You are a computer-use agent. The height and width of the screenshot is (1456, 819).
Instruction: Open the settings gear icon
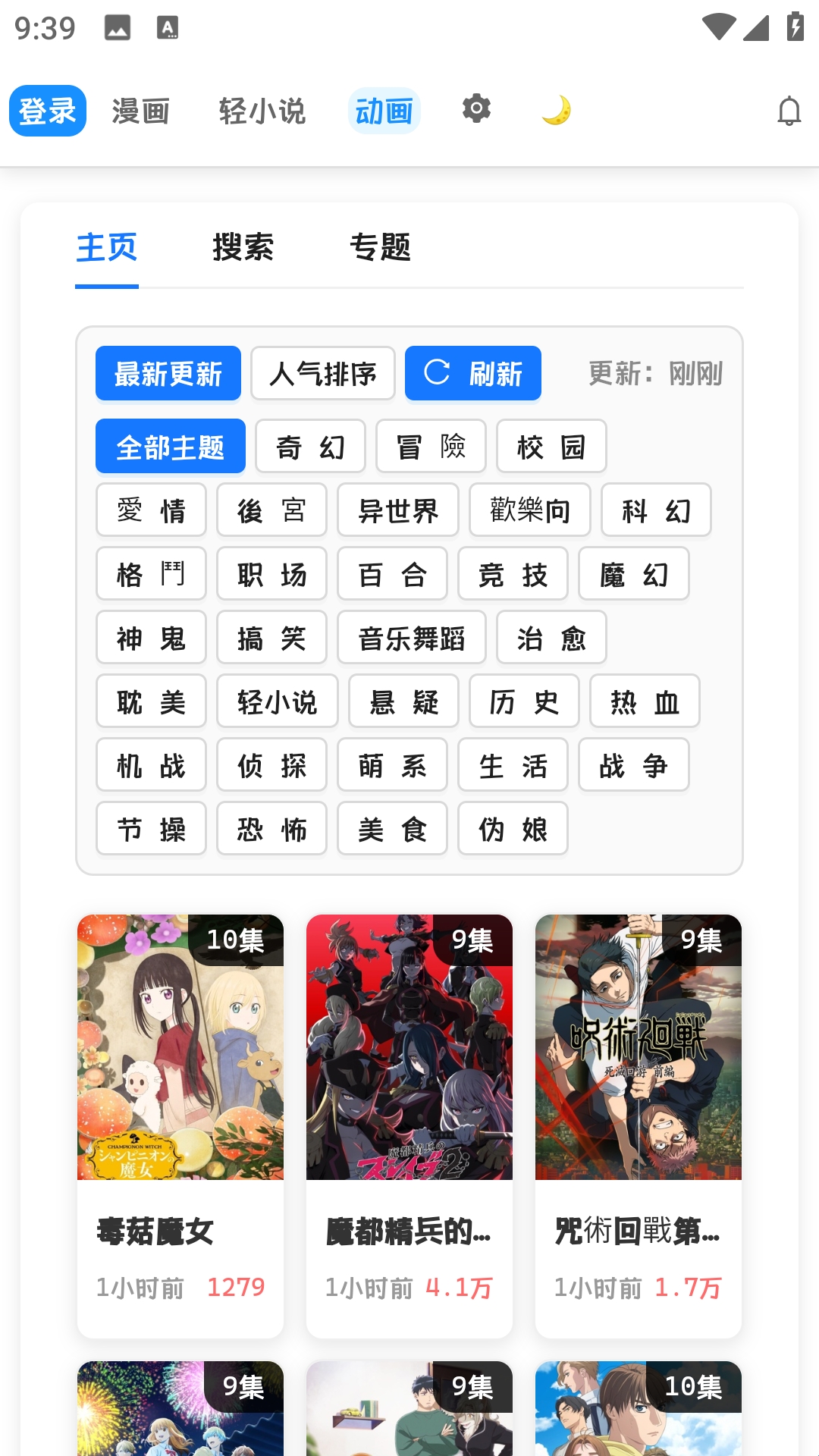pos(476,109)
